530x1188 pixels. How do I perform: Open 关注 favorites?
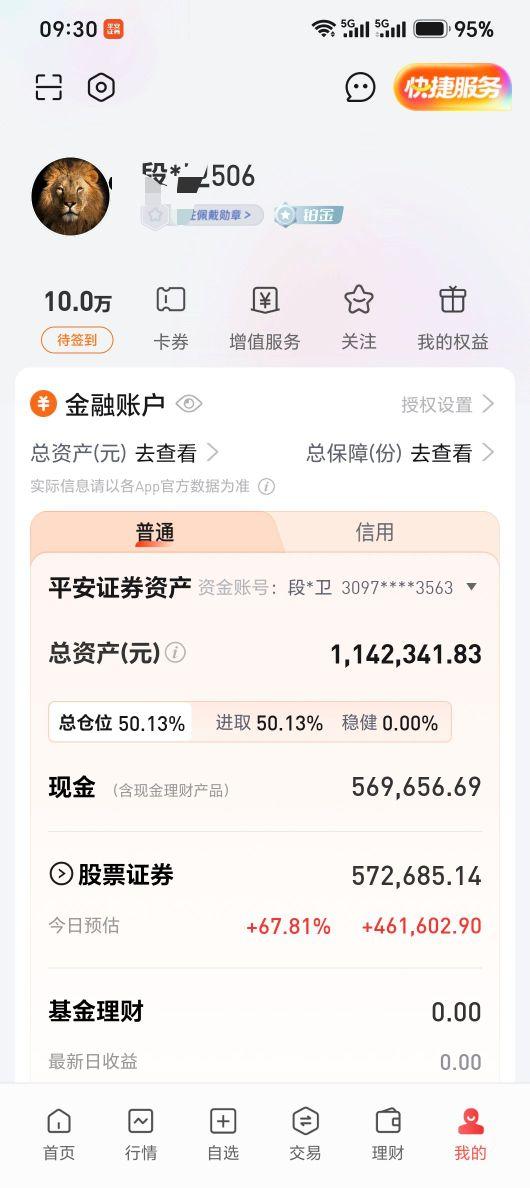(359, 319)
